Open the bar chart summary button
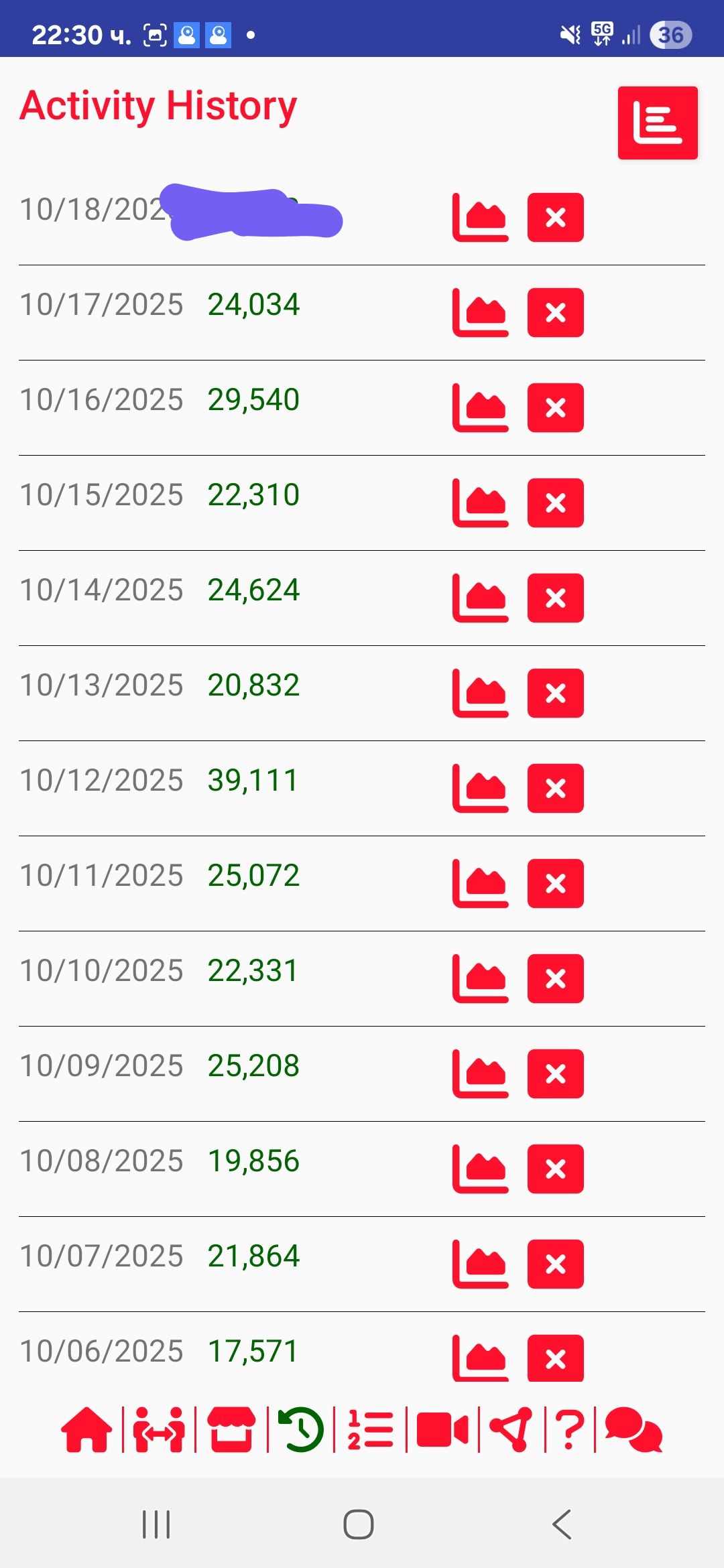This screenshot has height=1568, width=724. 657,123
